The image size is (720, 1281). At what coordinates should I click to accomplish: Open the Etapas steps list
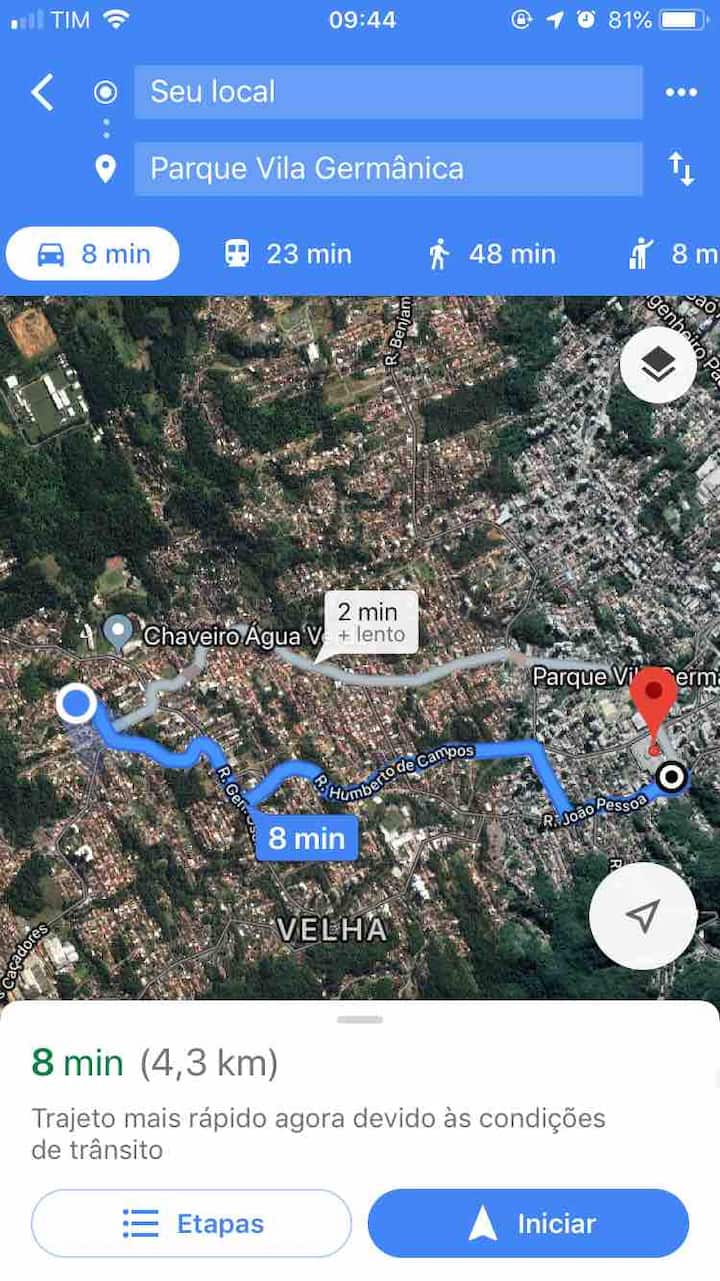(192, 1223)
